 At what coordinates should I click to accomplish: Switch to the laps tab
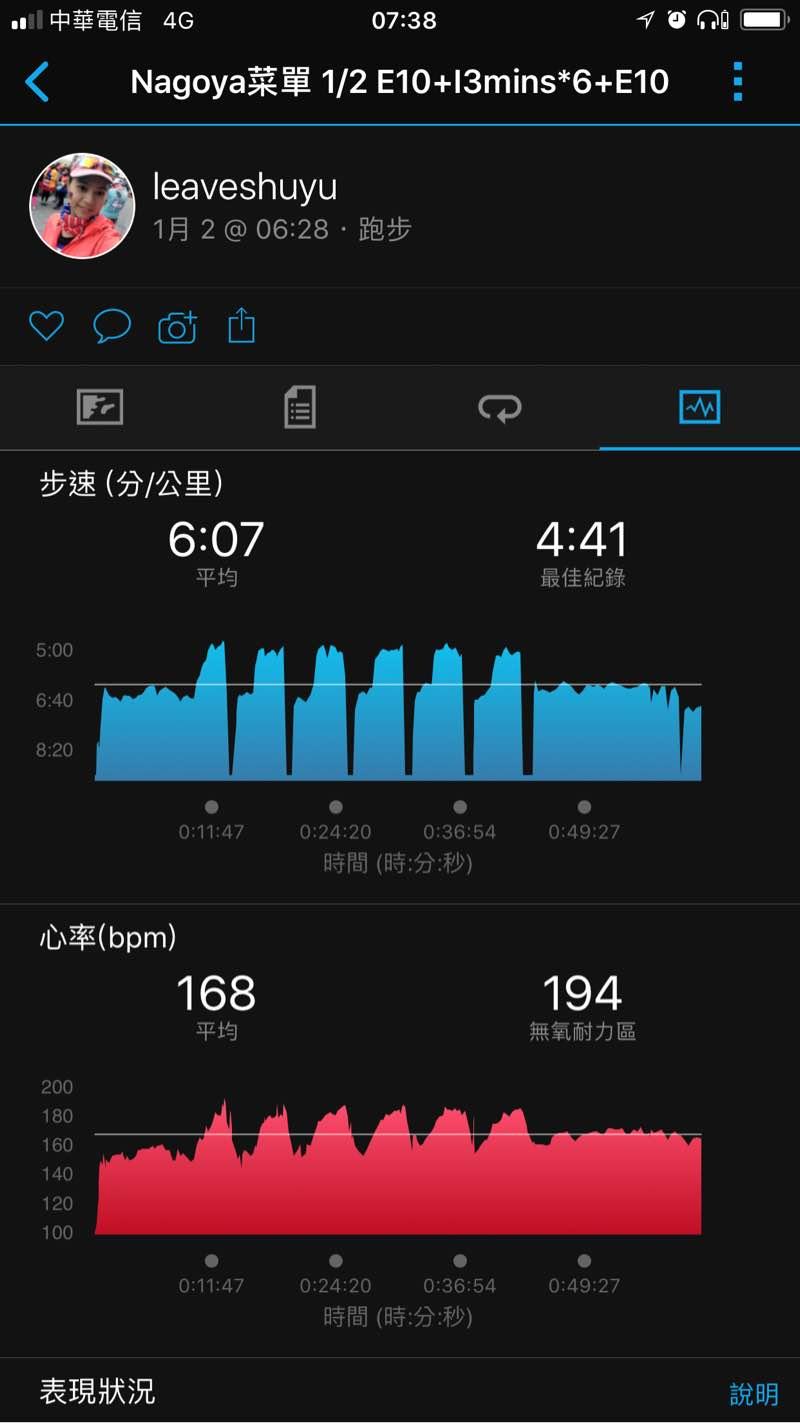coord(500,408)
